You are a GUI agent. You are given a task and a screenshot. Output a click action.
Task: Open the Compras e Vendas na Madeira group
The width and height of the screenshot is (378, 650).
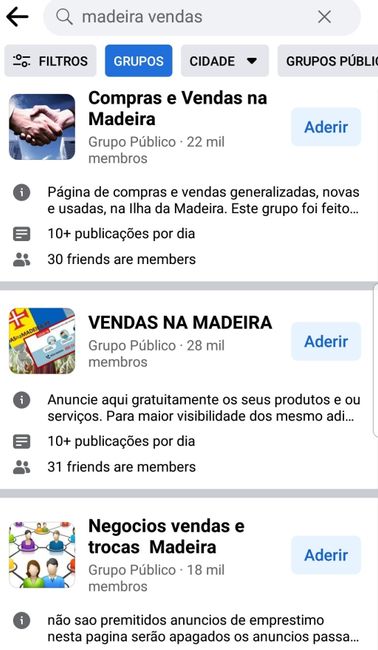[x=177, y=109]
